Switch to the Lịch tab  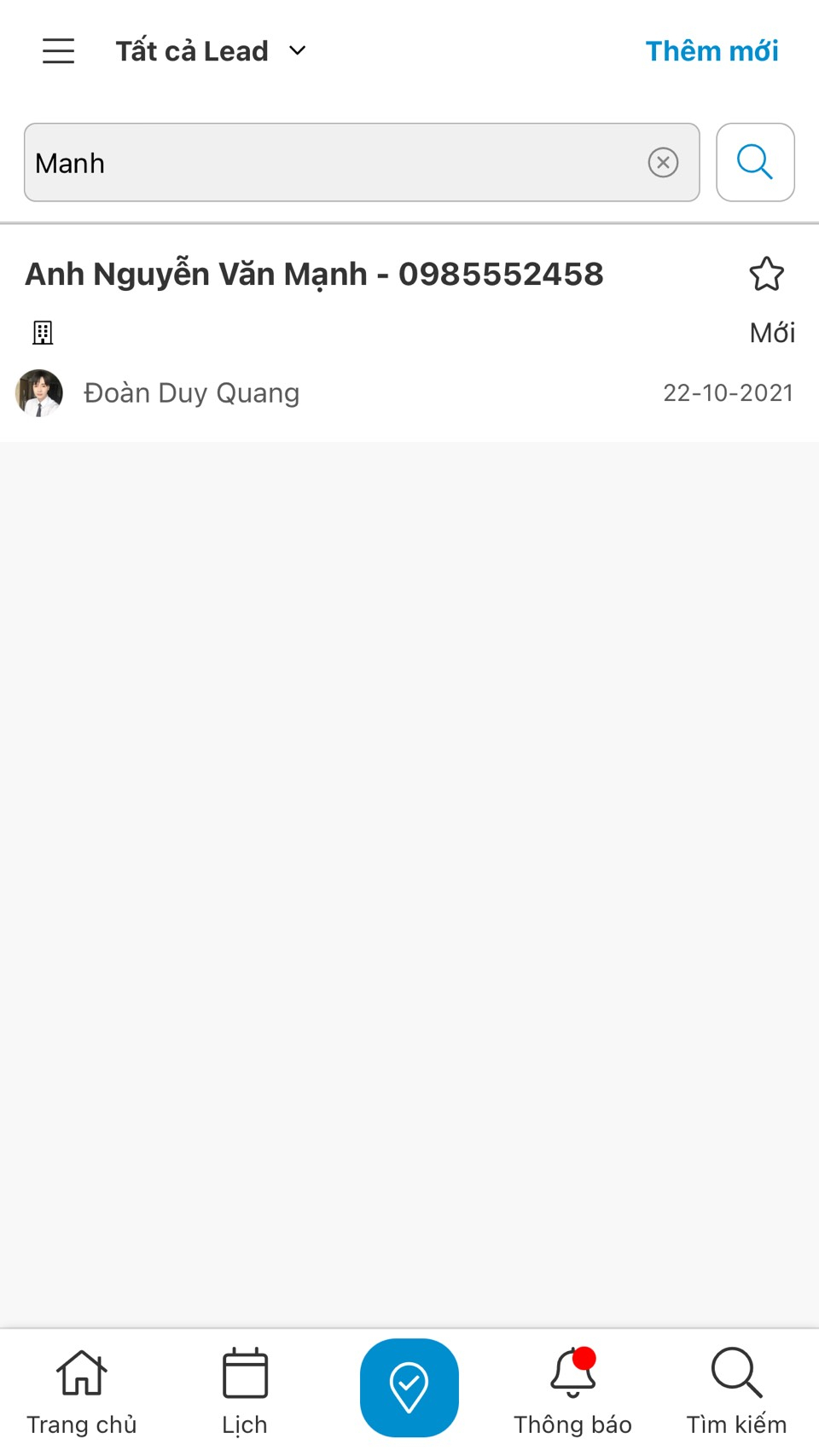point(245,1391)
